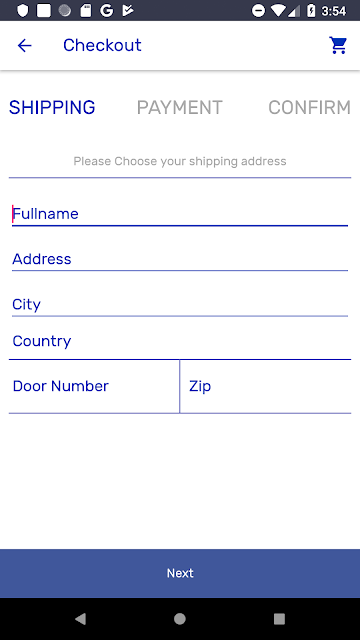The height and width of the screenshot is (640, 360).
Task: Go back using the arrow icon
Action: [24, 45]
